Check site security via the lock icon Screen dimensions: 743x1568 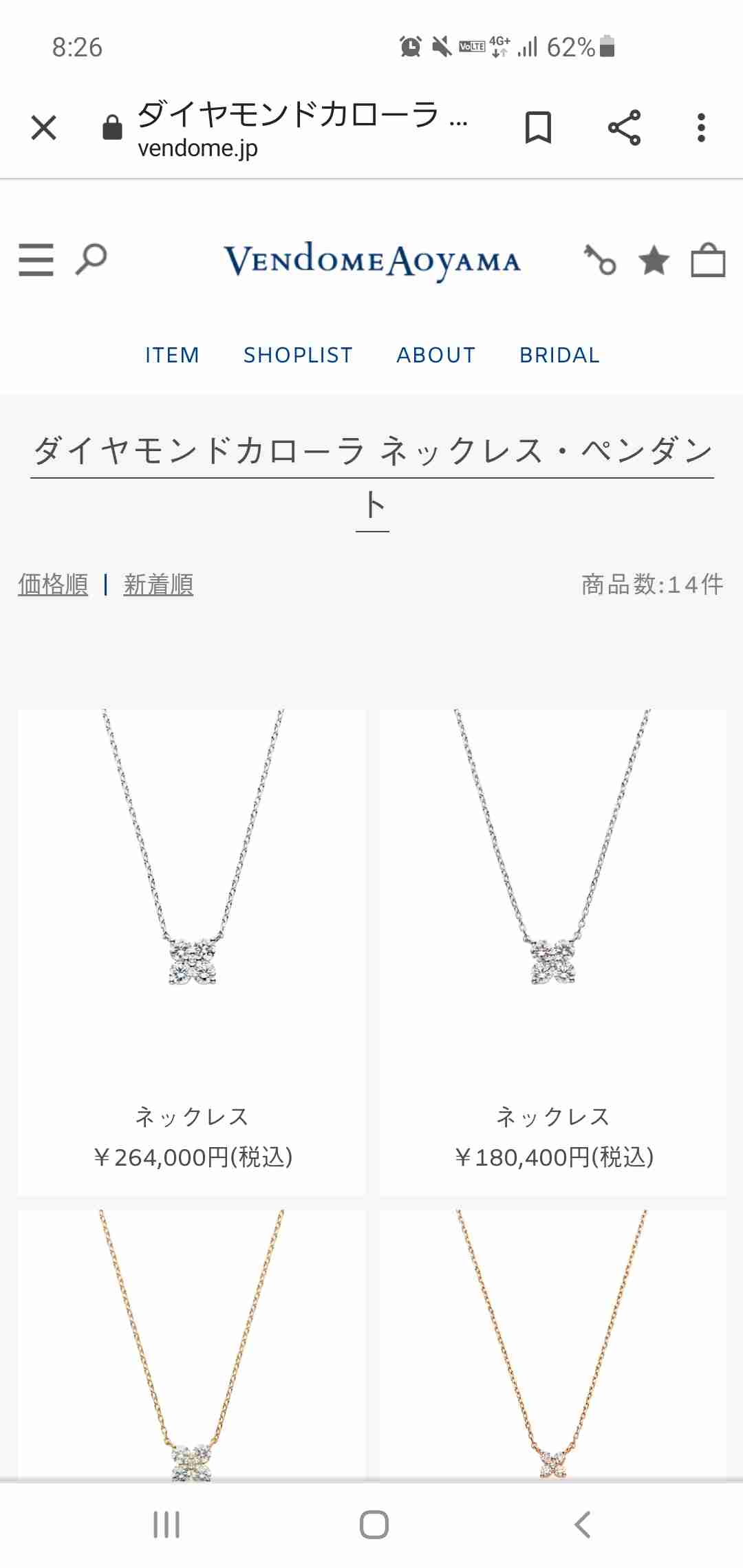click(x=110, y=127)
